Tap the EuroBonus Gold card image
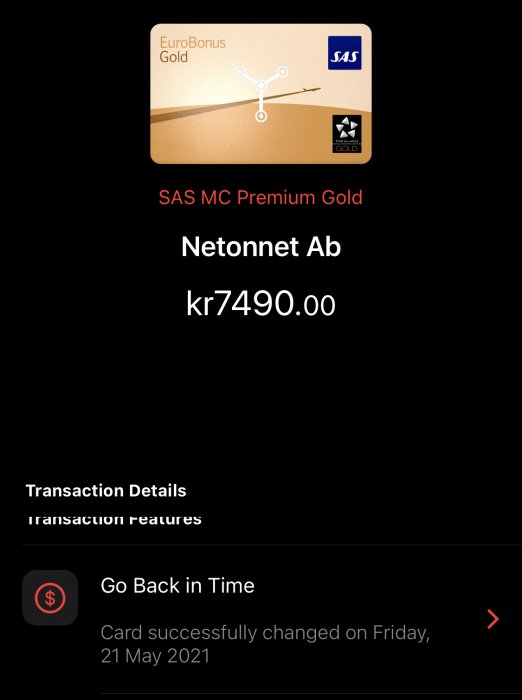 [x=261, y=94]
